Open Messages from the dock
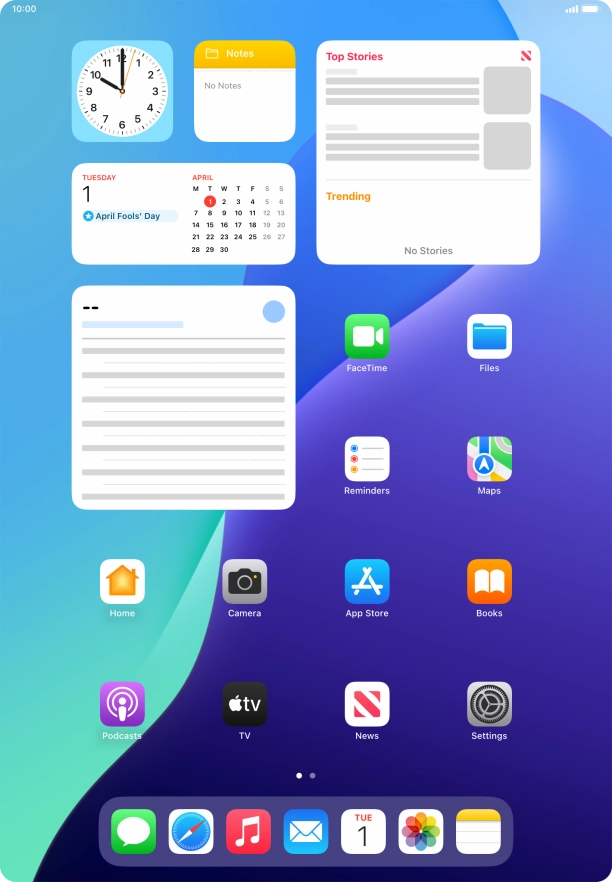The height and width of the screenshot is (882, 612). coord(133,831)
